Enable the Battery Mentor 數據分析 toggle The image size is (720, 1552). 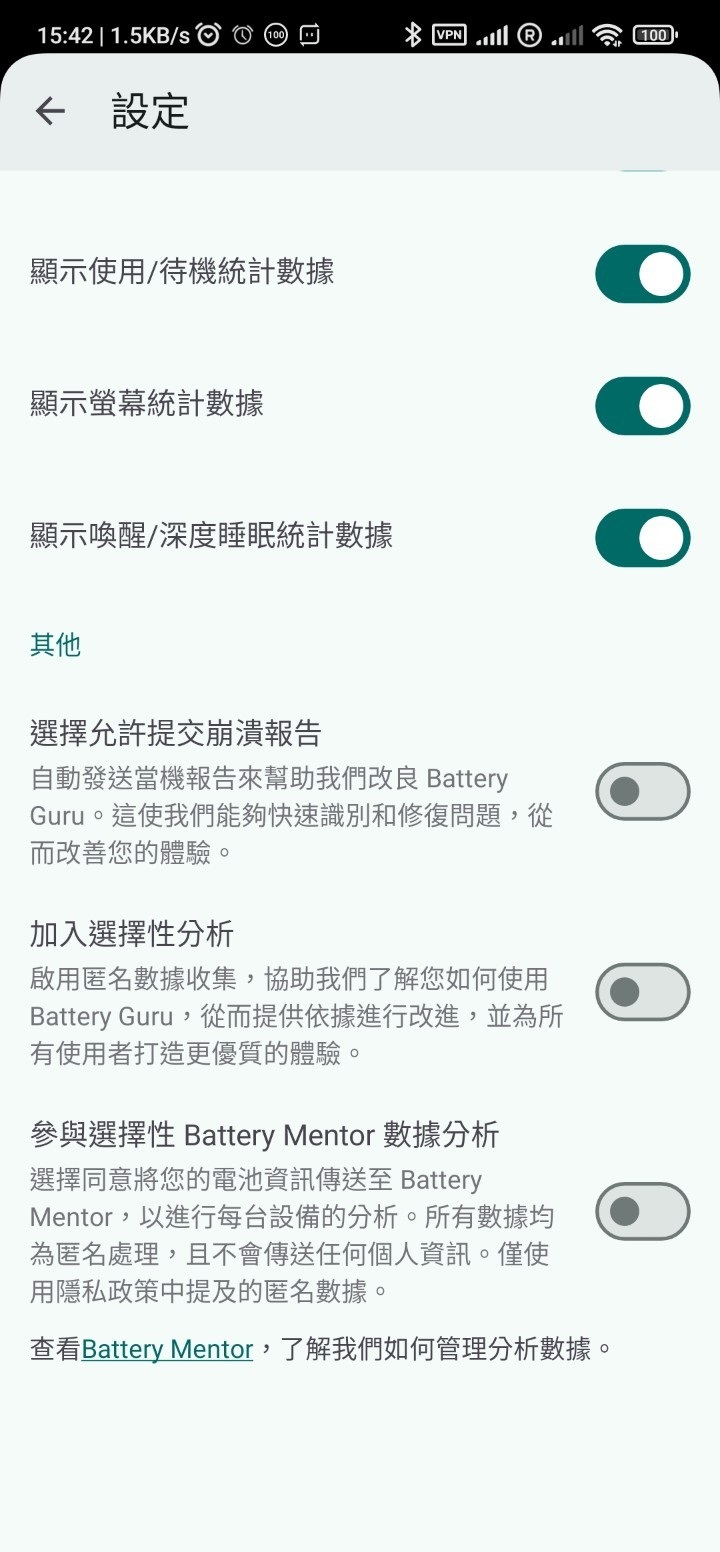[641, 1211]
